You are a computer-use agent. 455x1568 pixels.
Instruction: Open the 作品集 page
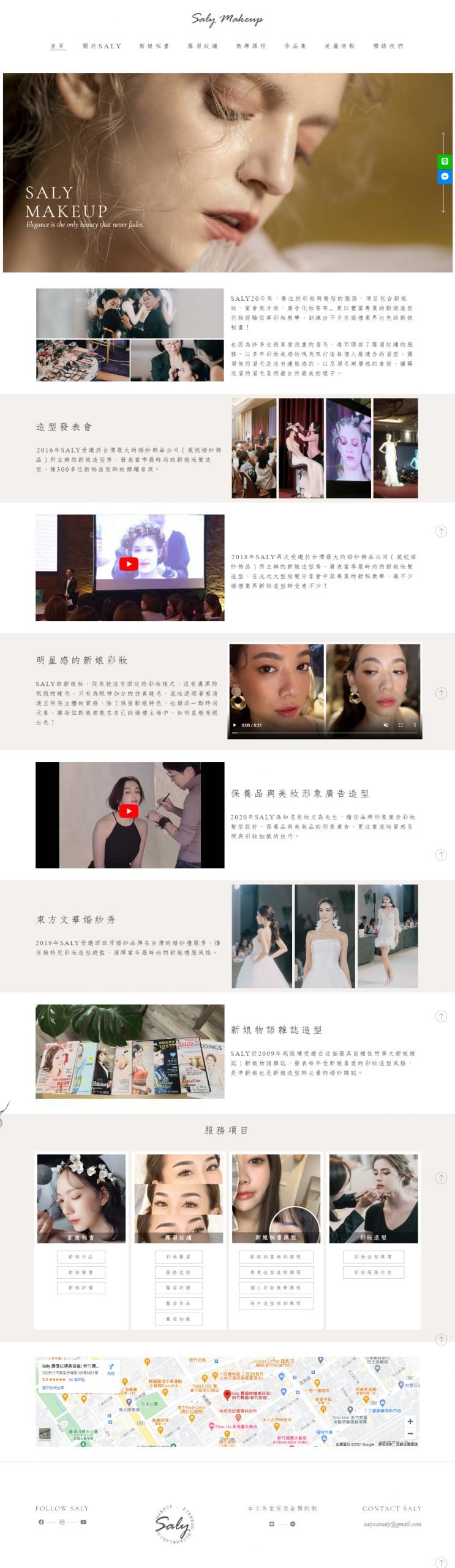coord(295,46)
